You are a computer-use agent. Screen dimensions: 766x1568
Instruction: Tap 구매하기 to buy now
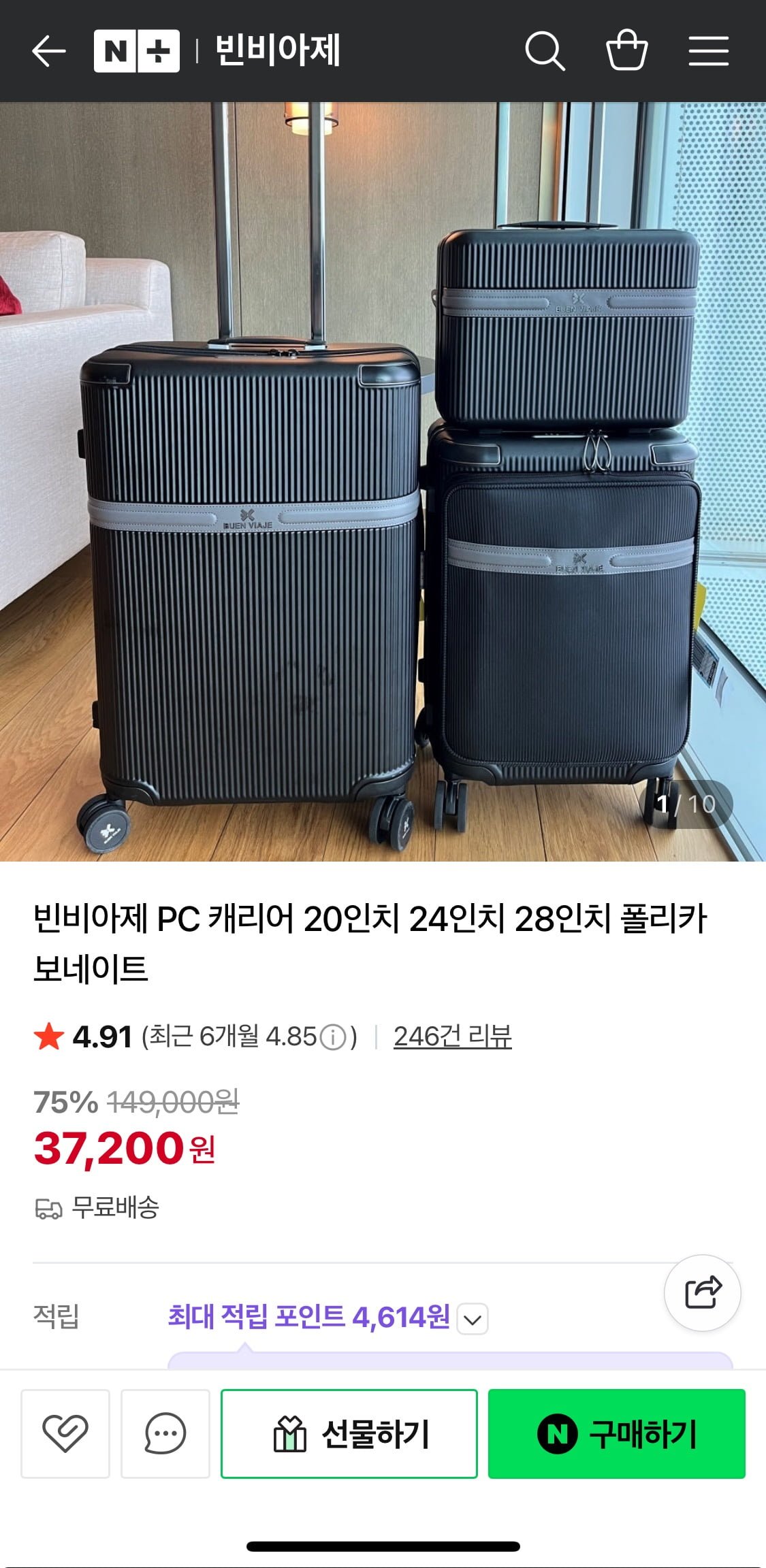616,1433
